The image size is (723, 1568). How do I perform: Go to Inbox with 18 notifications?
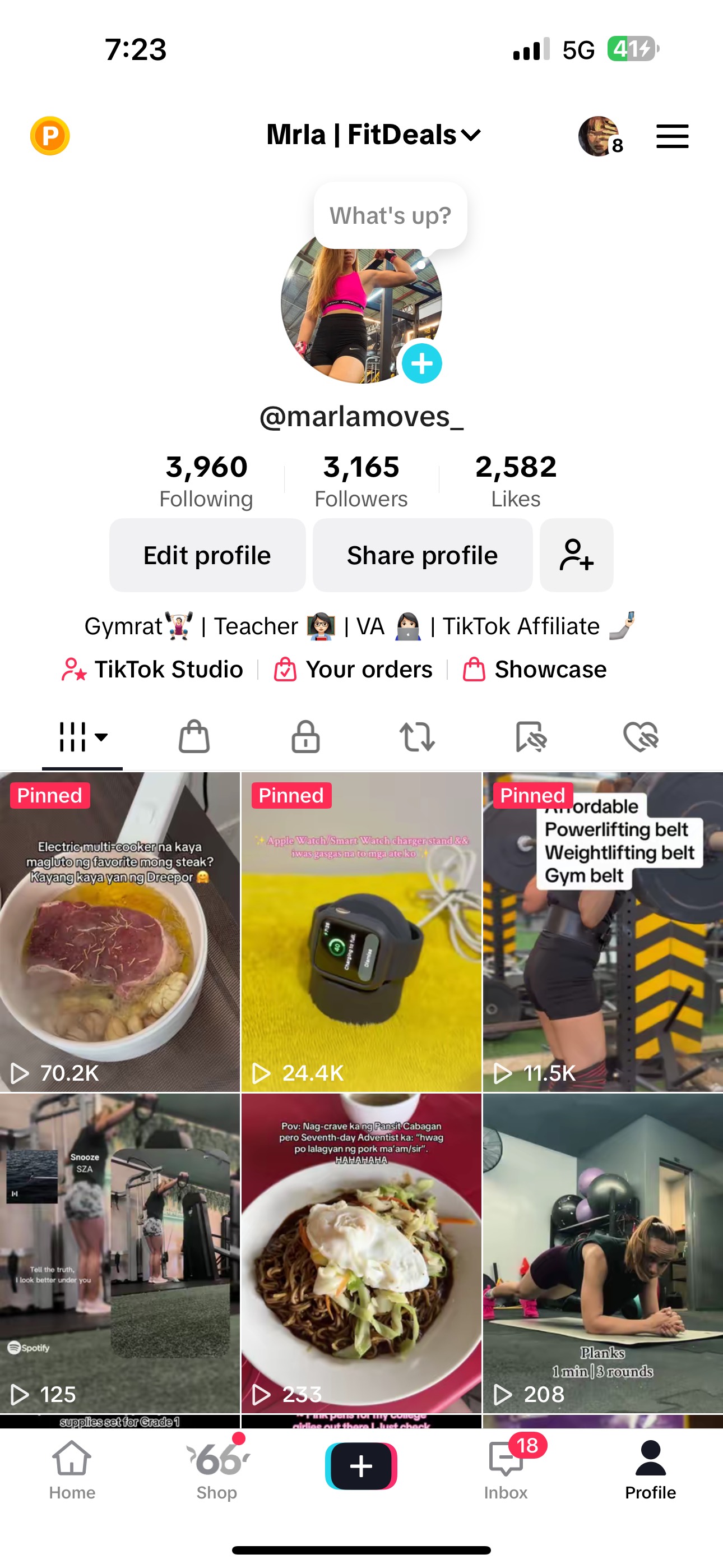[x=506, y=1467]
